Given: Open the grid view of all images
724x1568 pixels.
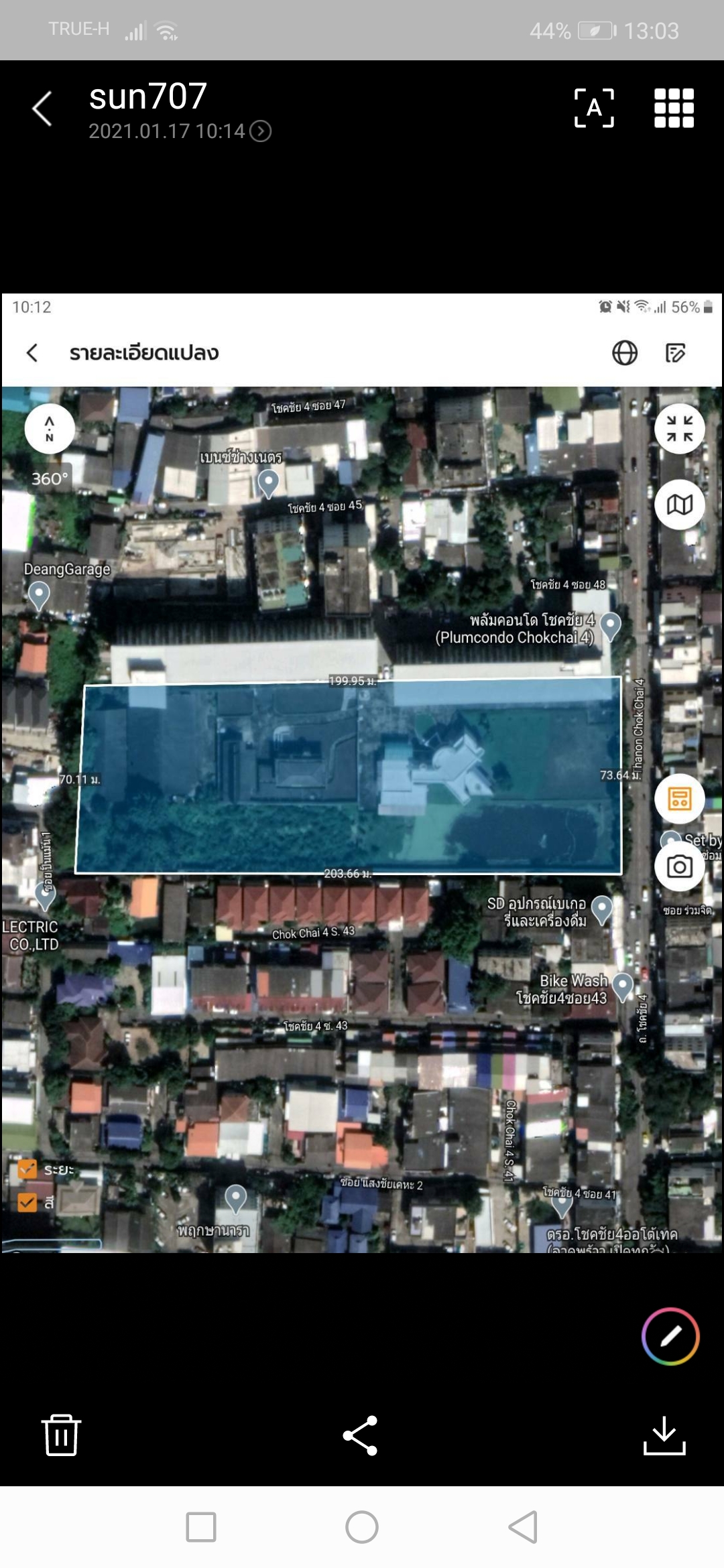Looking at the screenshot, I should click(x=674, y=108).
